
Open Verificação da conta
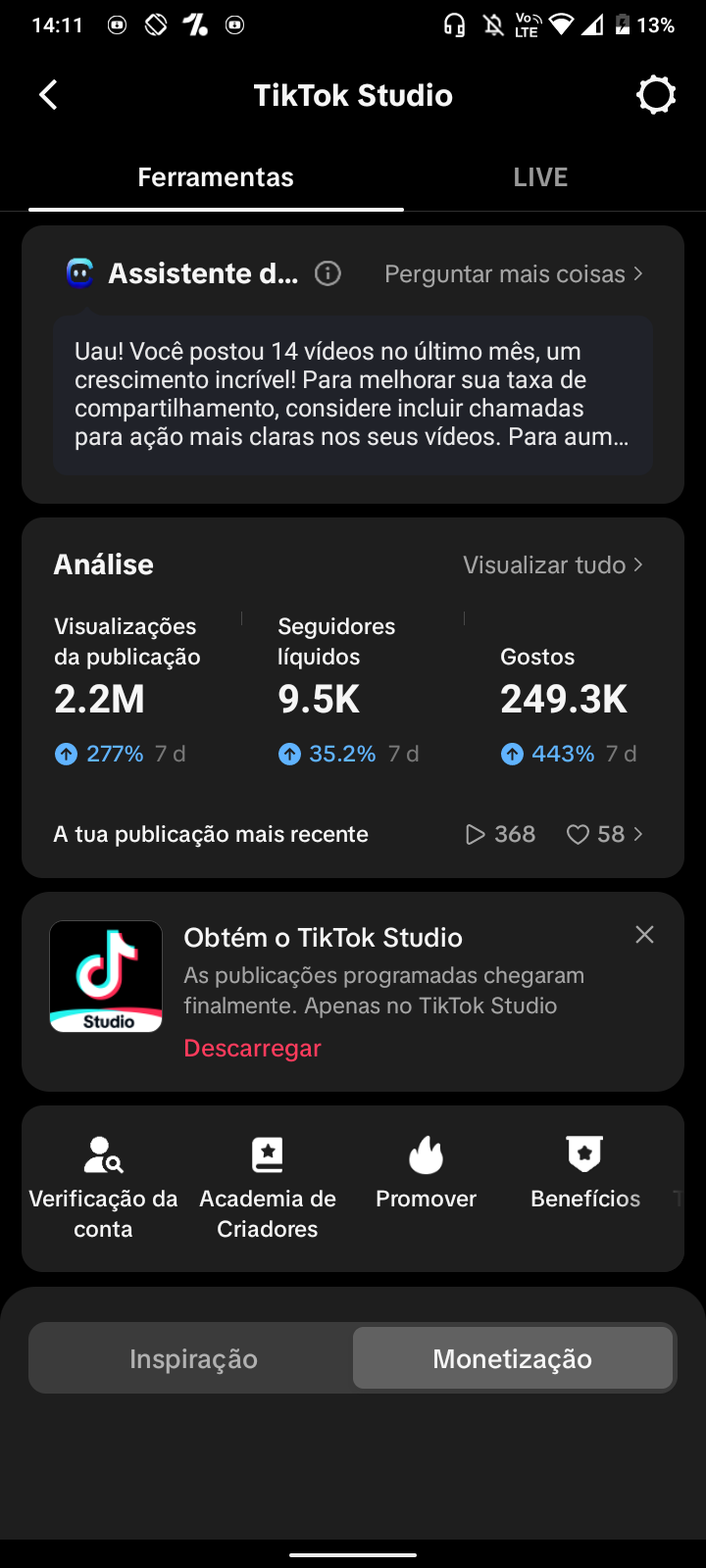103,1188
